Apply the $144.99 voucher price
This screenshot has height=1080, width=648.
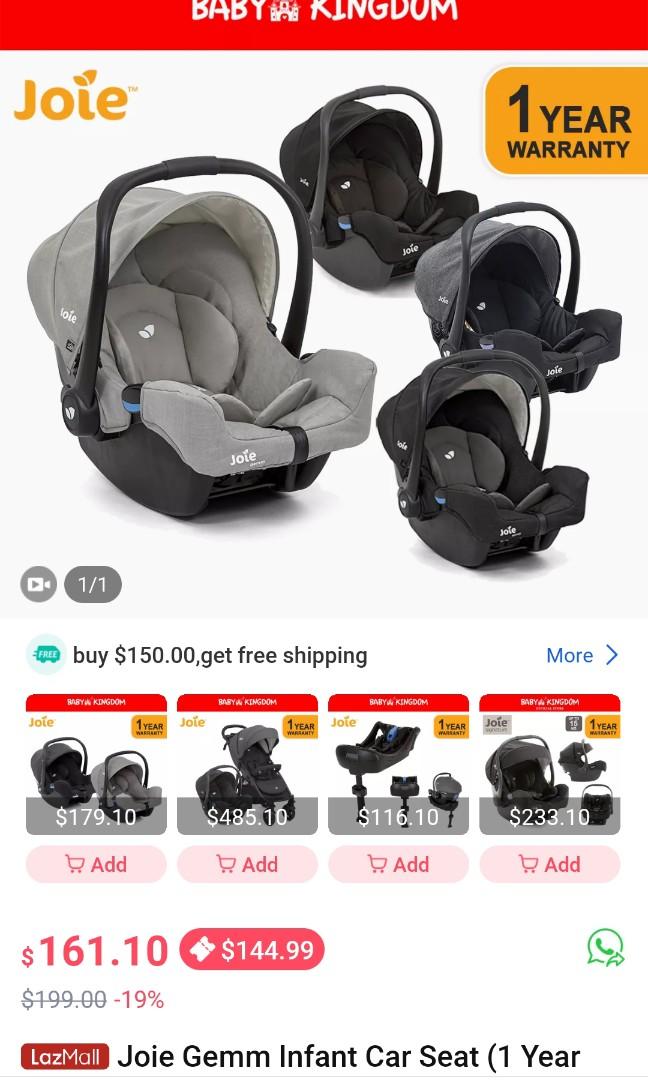[252, 950]
